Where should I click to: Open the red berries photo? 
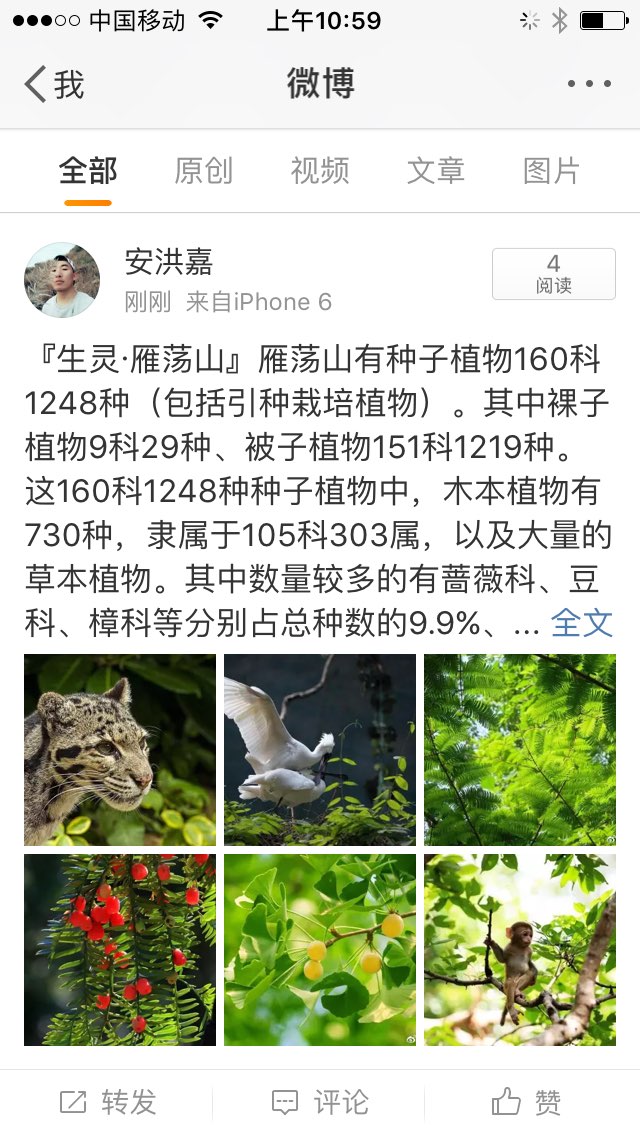120,950
